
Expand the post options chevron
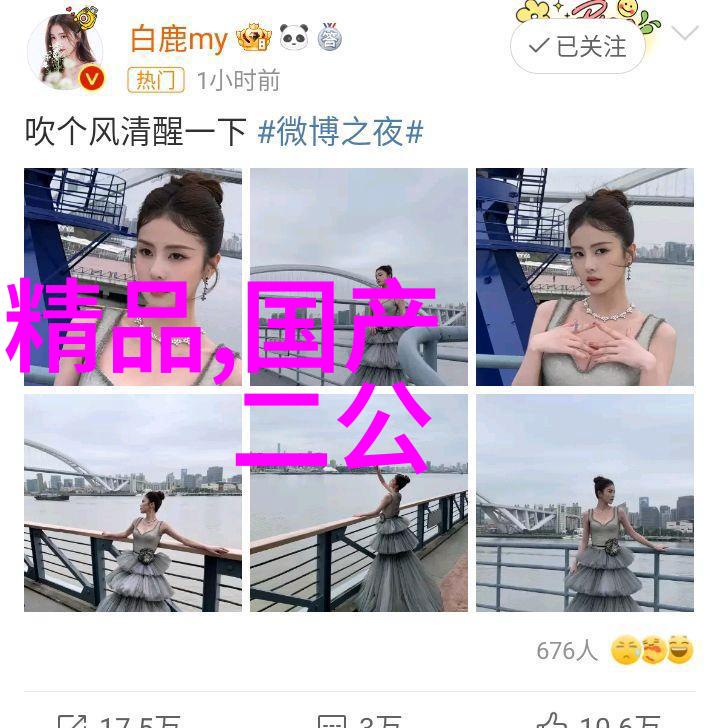(685, 33)
